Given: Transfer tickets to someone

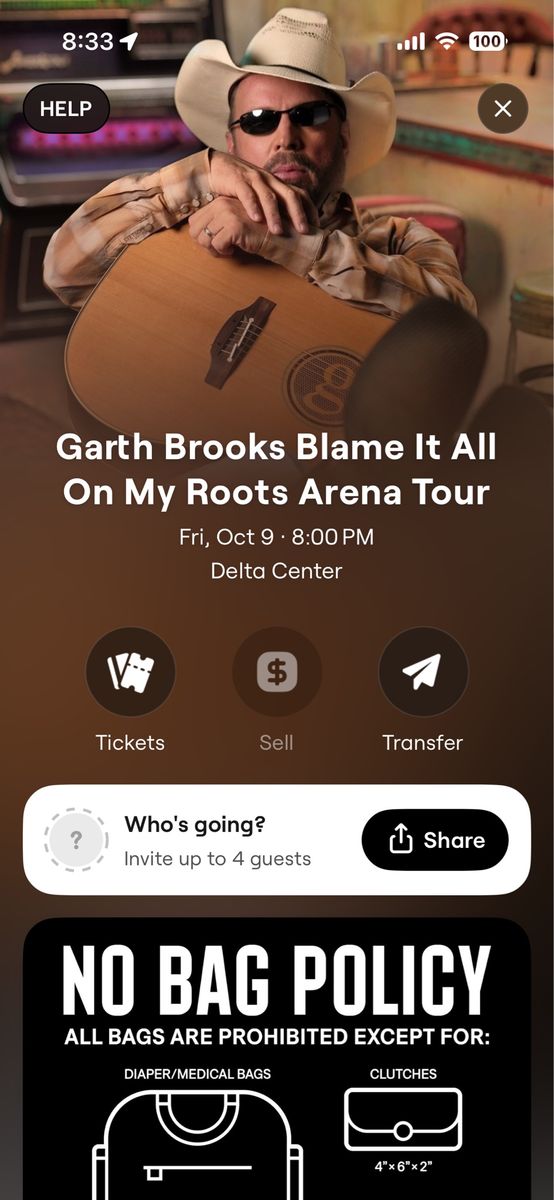Looking at the screenshot, I should [x=423, y=671].
